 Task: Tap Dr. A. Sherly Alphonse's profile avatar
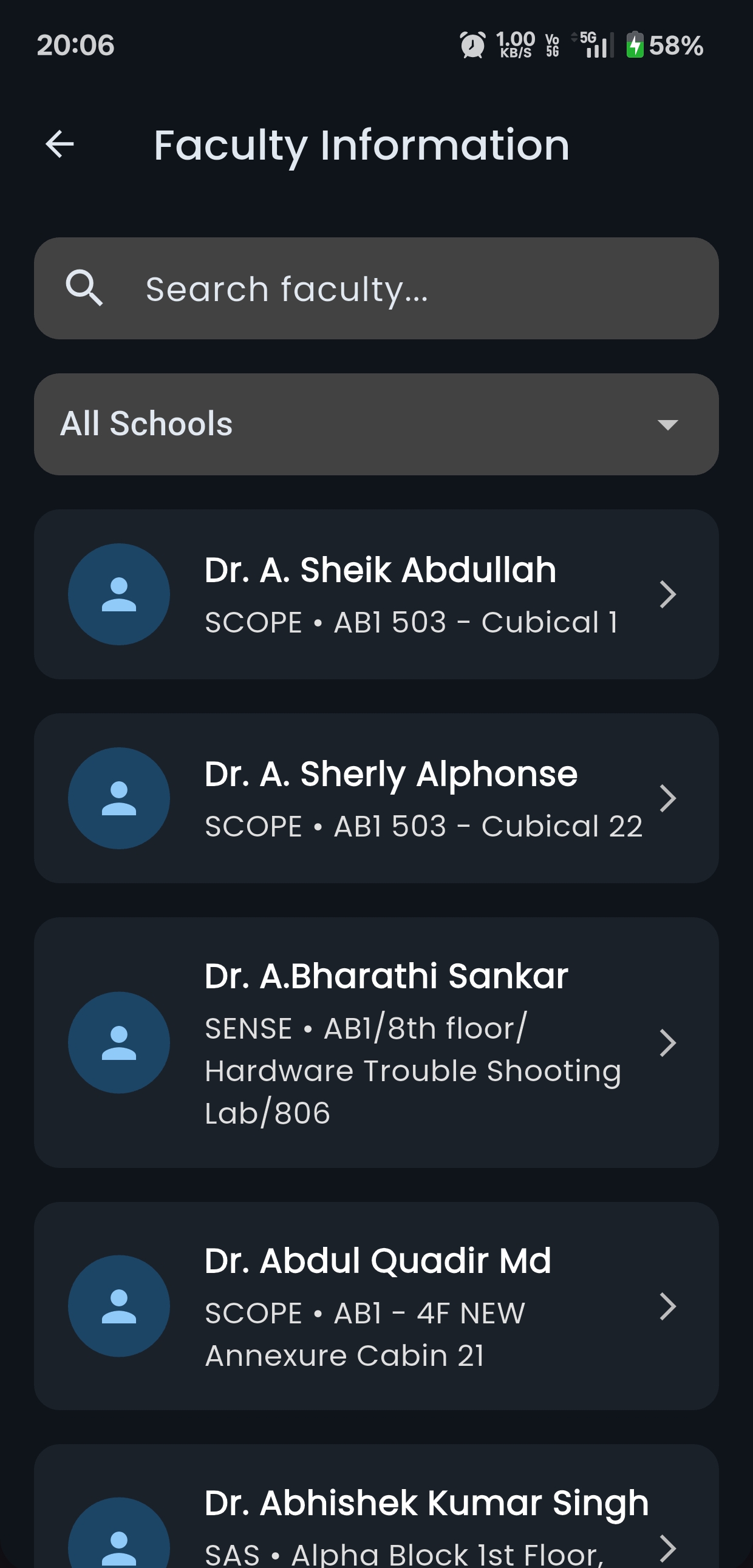(x=119, y=799)
